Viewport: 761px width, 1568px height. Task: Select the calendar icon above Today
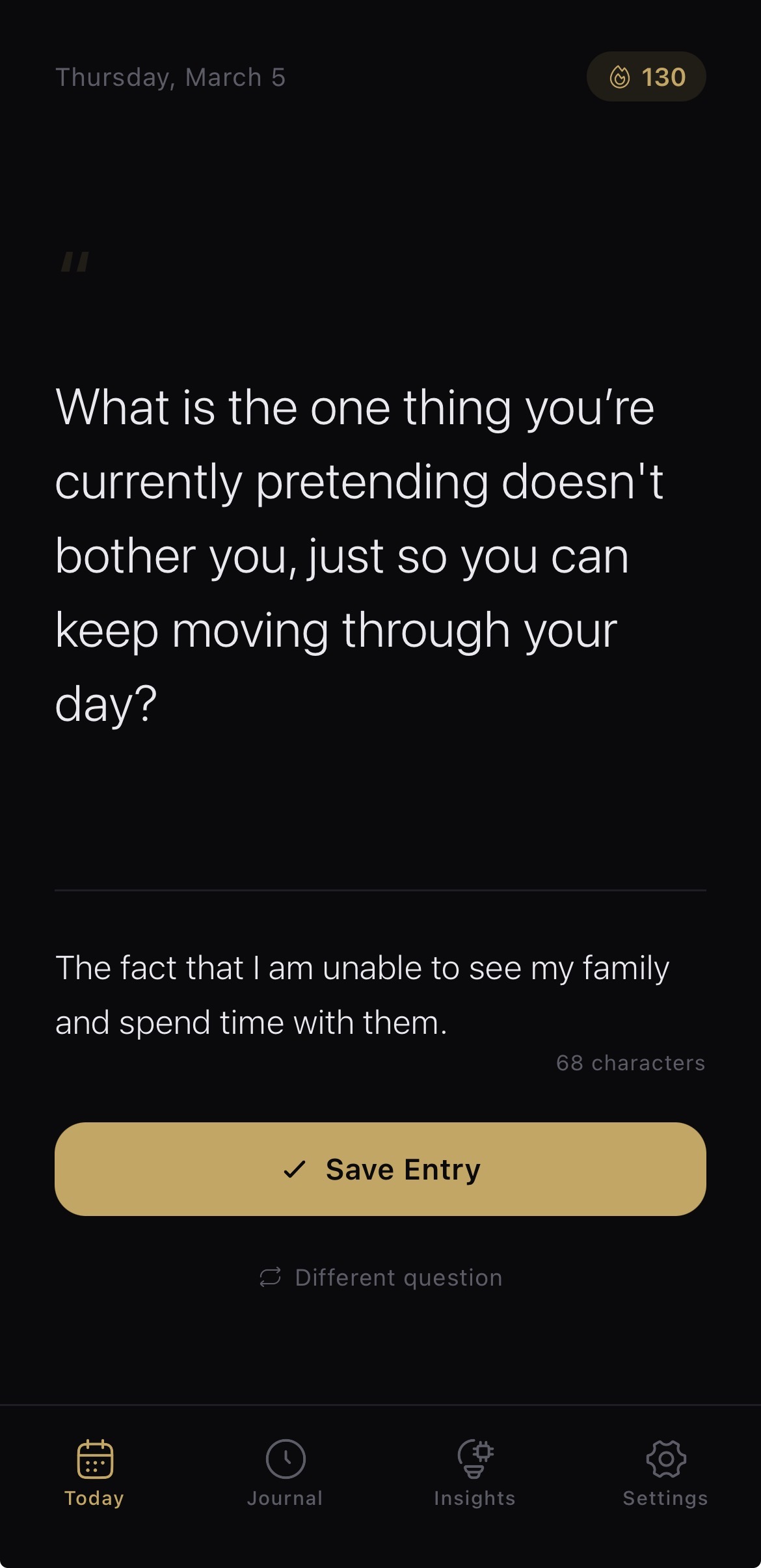pos(94,1459)
